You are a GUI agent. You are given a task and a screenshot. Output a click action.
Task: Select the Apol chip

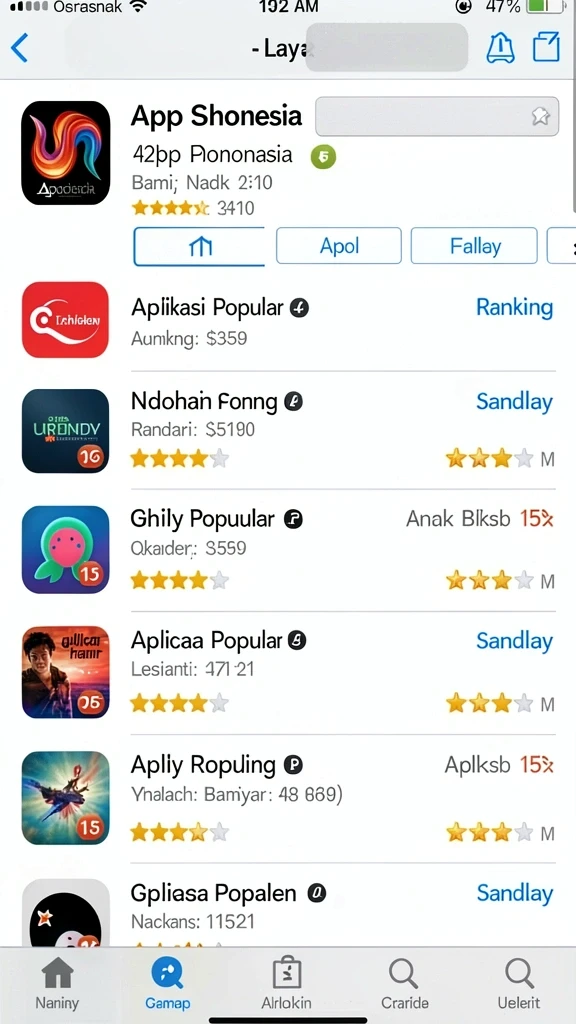click(339, 246)
